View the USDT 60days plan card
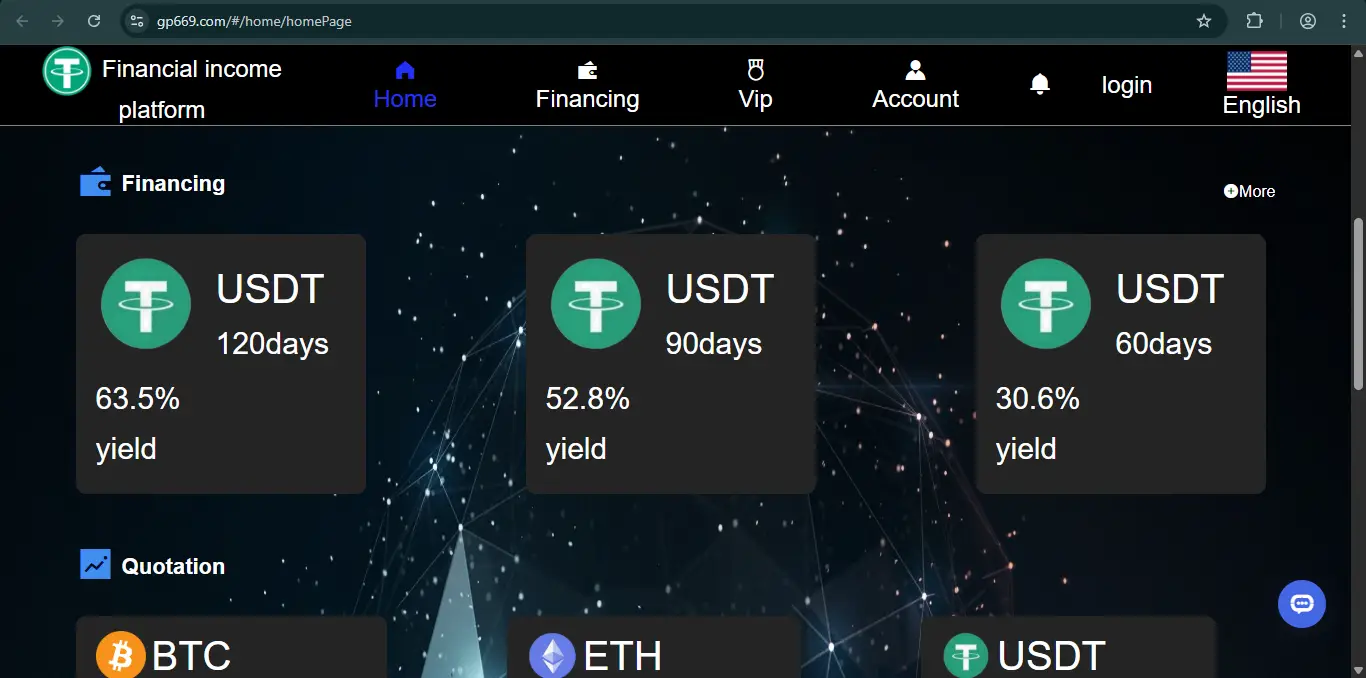This screenshot has width=1366, height=678. point(1121,363)
